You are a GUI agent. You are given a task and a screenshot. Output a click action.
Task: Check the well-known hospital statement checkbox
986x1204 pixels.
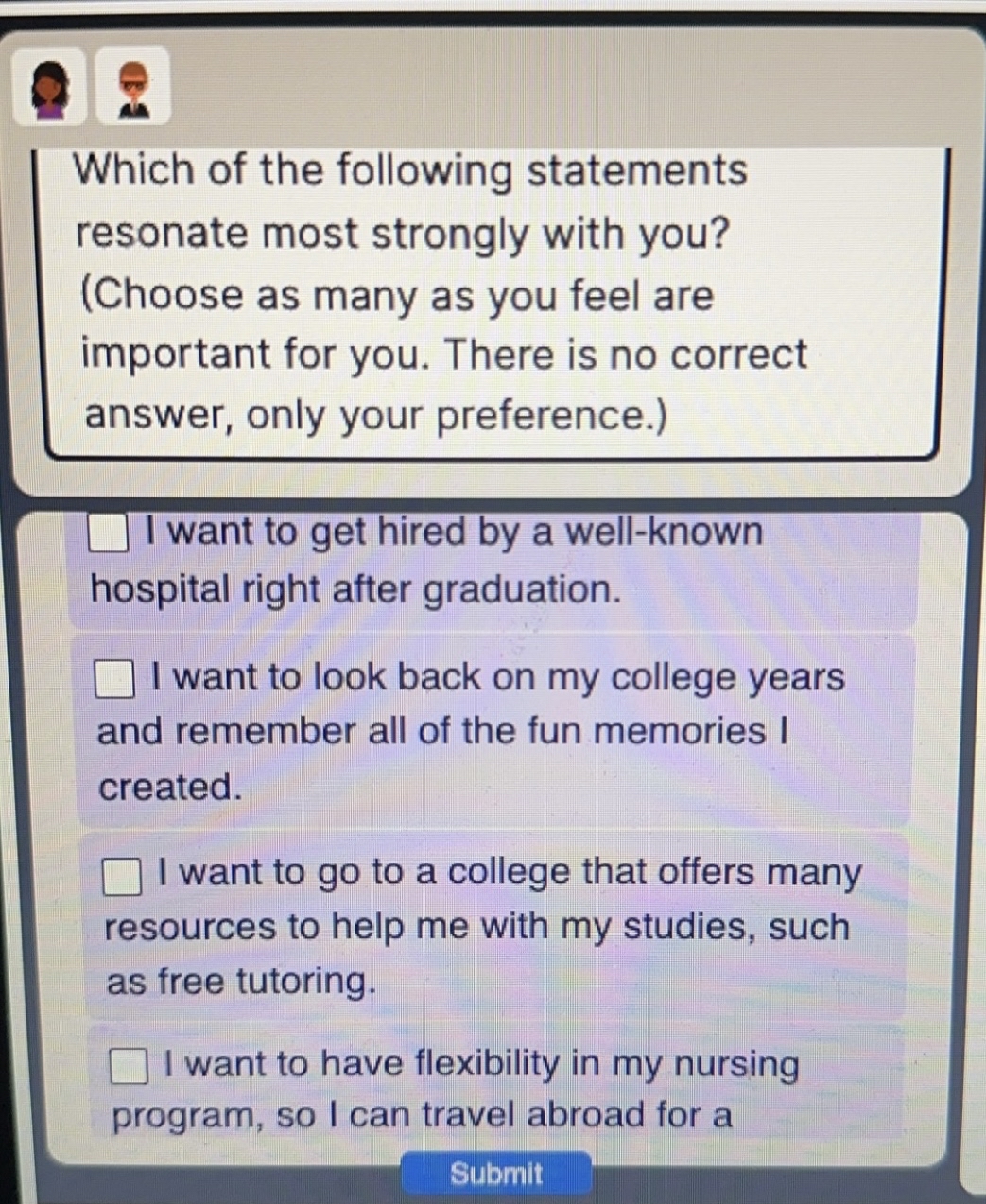(111, 533)
